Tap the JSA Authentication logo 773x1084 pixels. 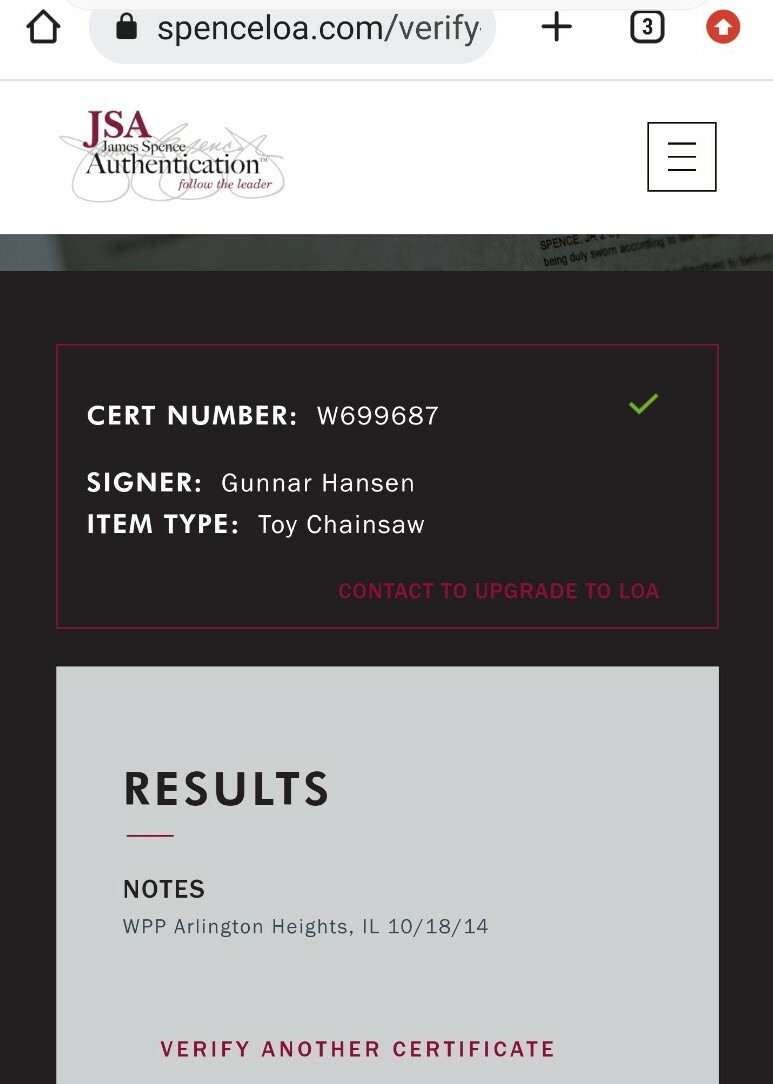[x=172, y=155]
